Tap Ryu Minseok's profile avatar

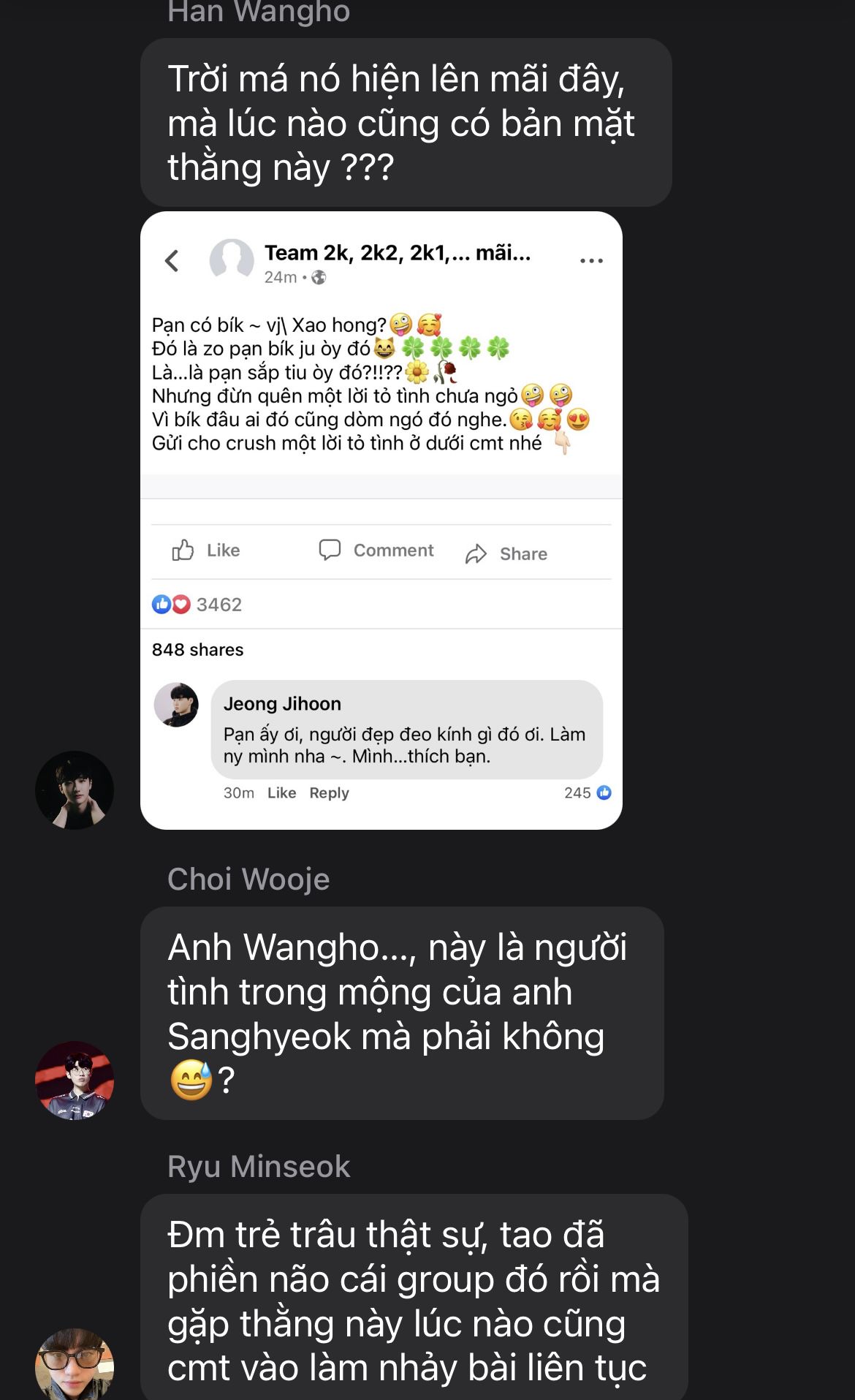point(75,1364)
